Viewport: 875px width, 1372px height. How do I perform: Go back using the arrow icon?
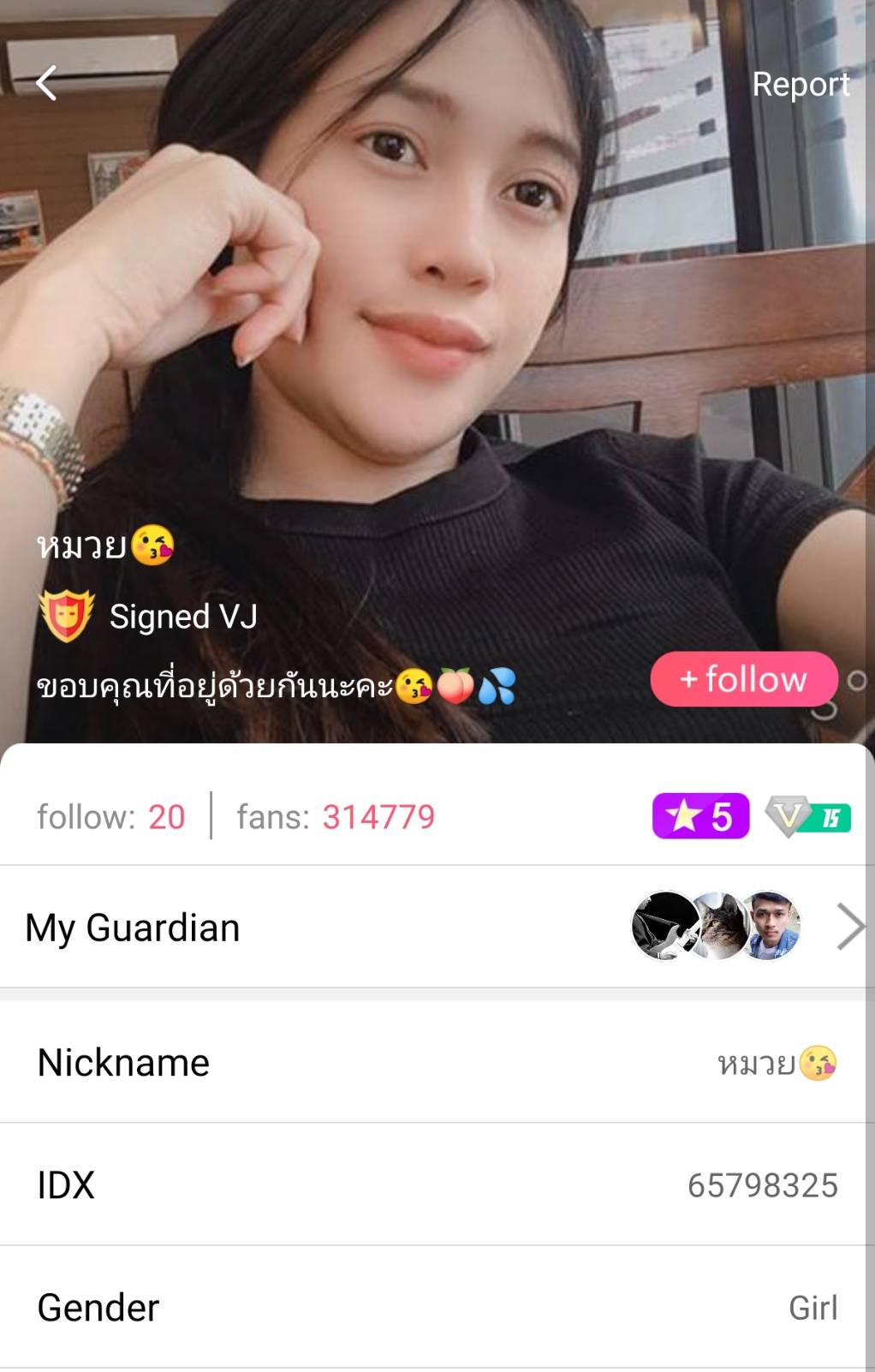46,84
